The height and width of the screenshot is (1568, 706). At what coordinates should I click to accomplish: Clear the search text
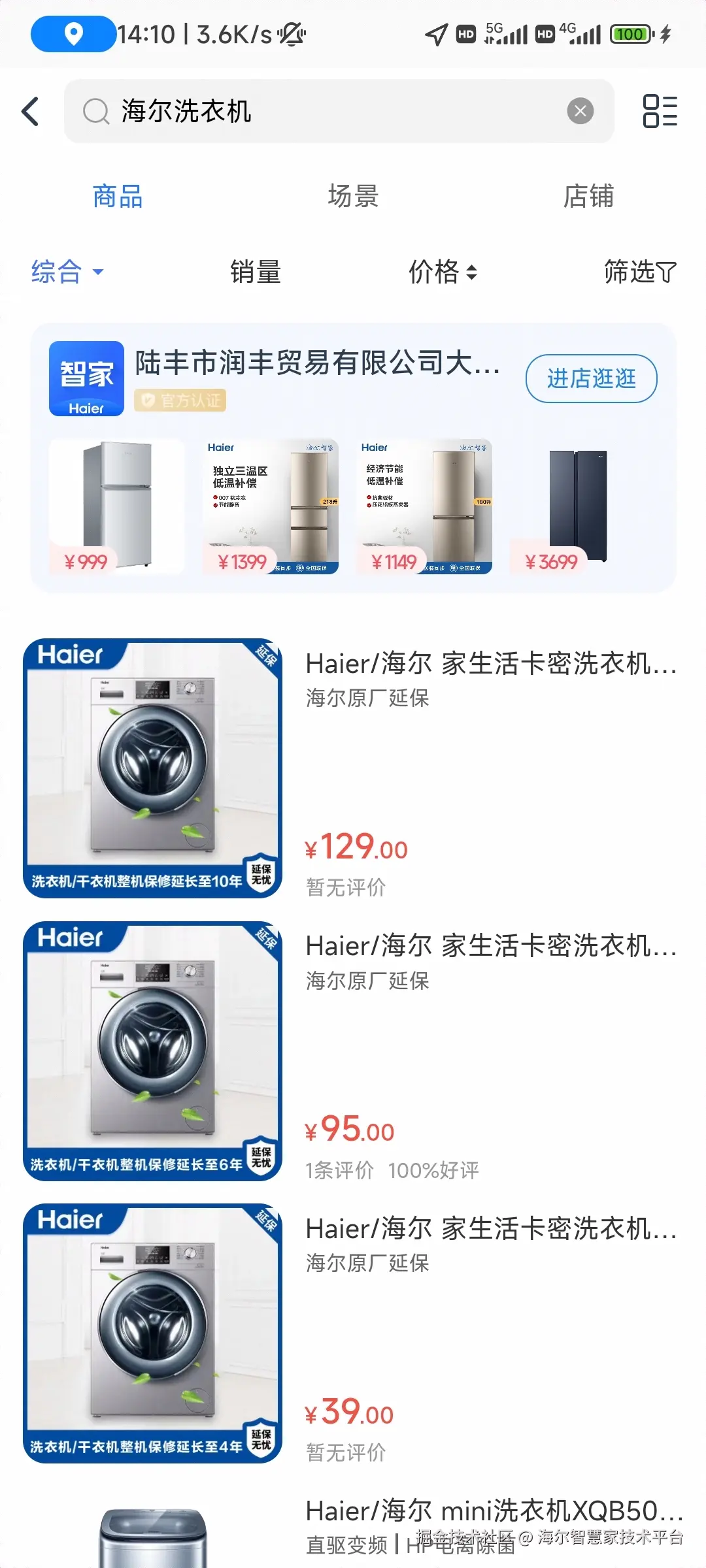pyautogui.click(x=580, y=111)
